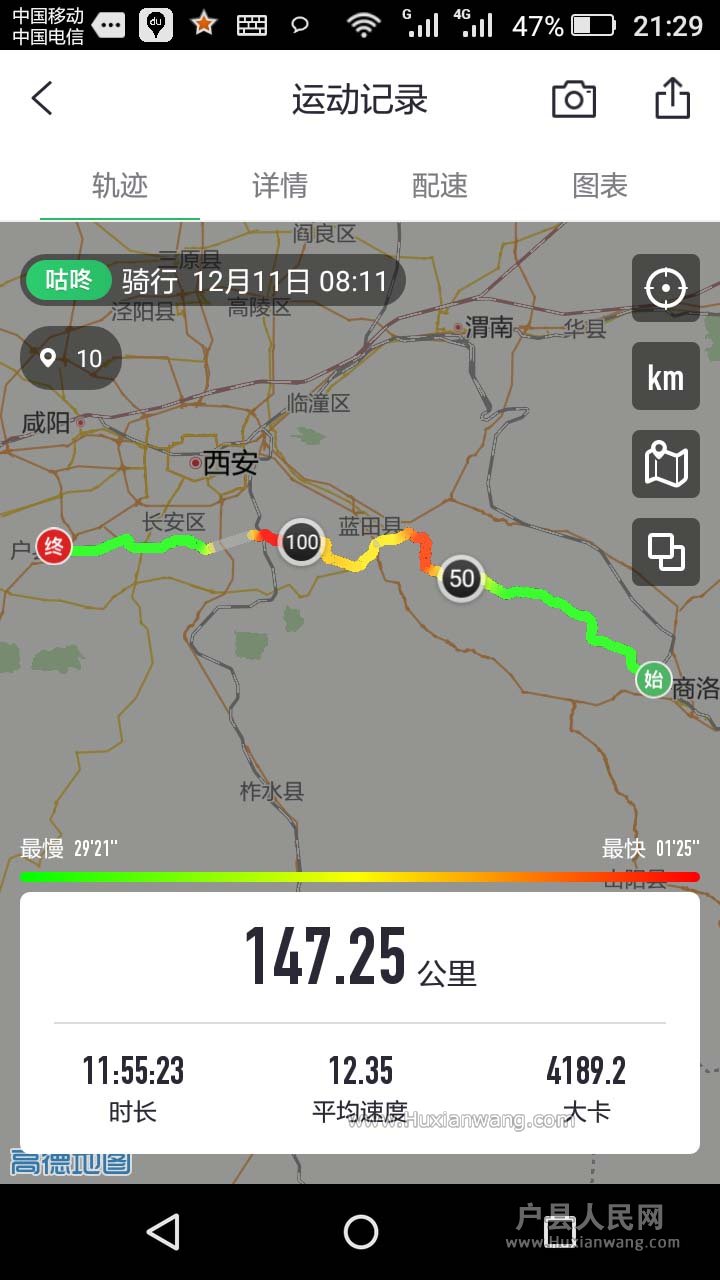Tap the system home button
The width and height of the screenshot is (720, 1280).
[360, 1232]
